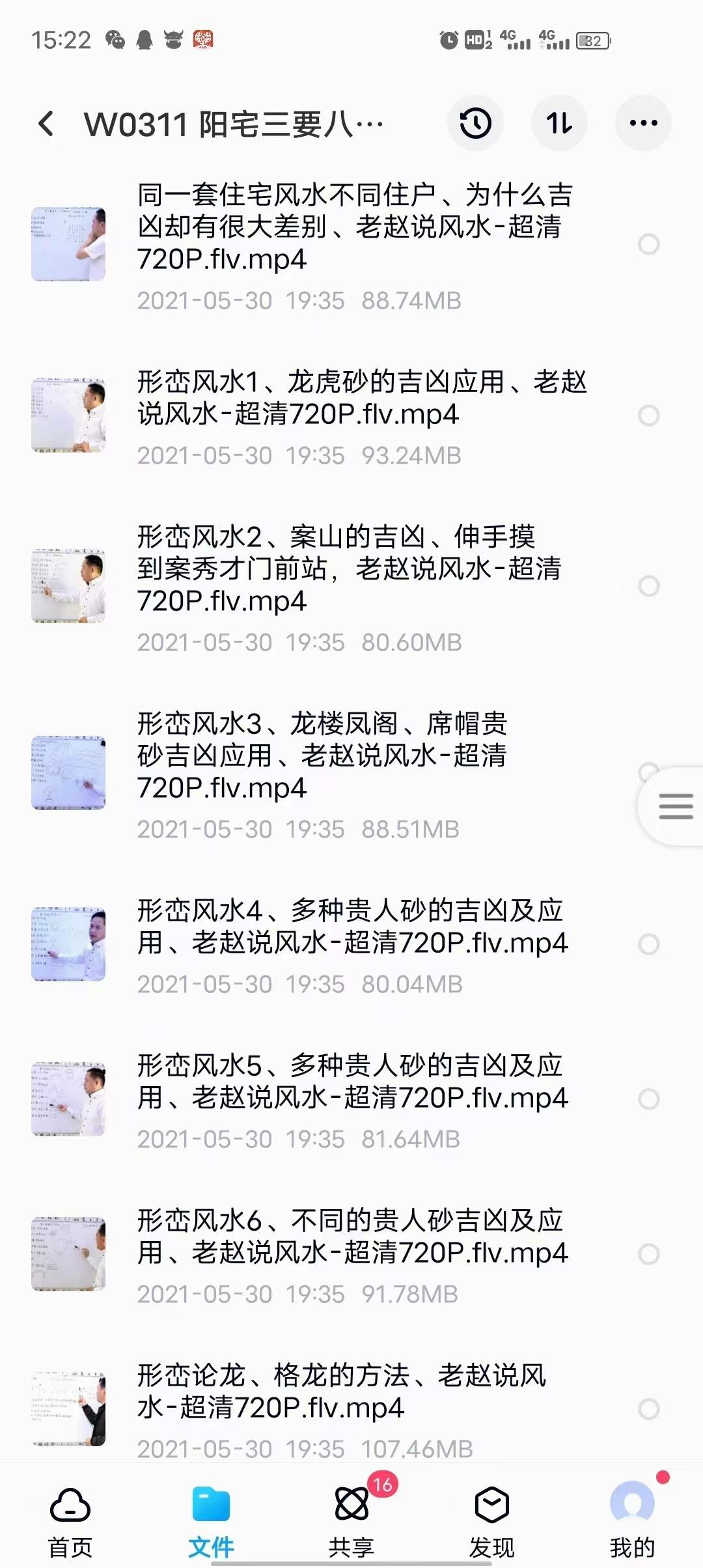
Task: Select the 80.04MB file 形峦风水4
Action: click(649, 944)
